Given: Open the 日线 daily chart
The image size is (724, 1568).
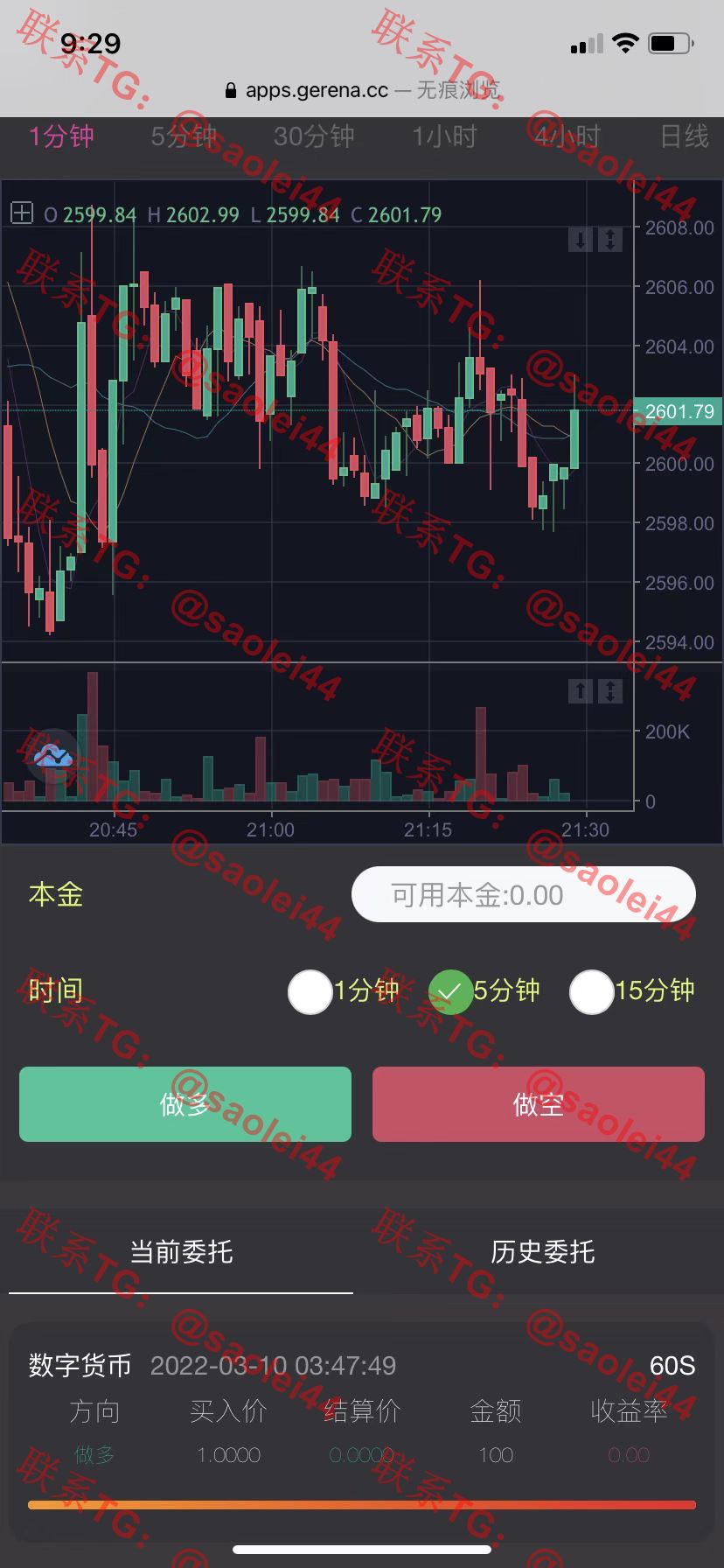Looking at the screenshot, I should [x=684, y=136].
